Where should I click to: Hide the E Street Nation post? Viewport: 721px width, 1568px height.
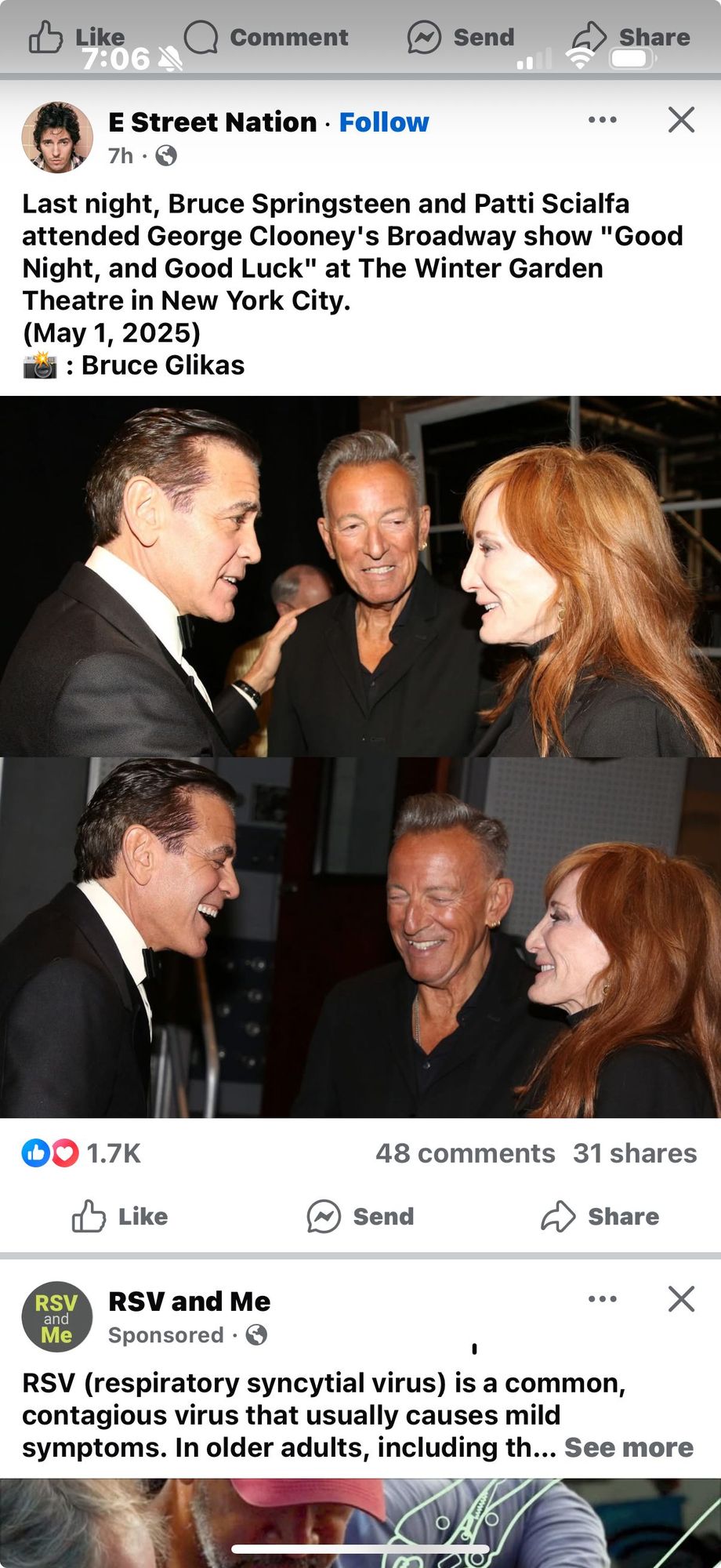coord(681,120)
